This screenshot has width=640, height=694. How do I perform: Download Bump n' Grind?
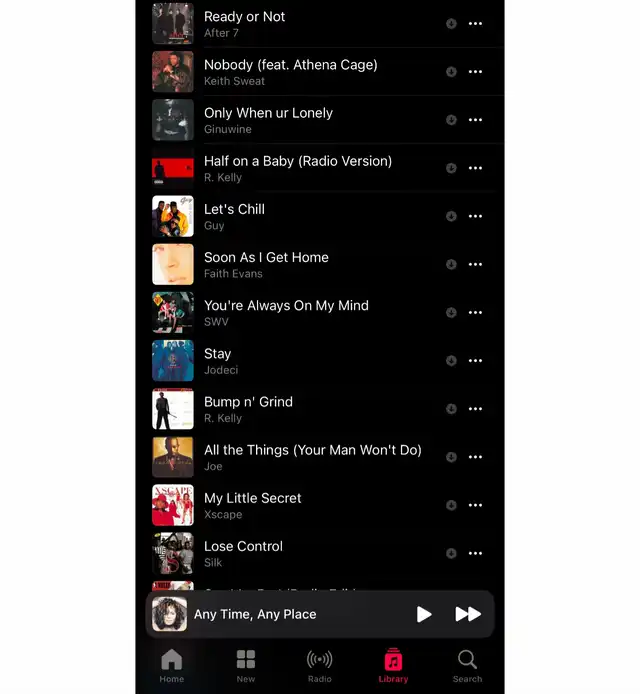click(451, 409)
